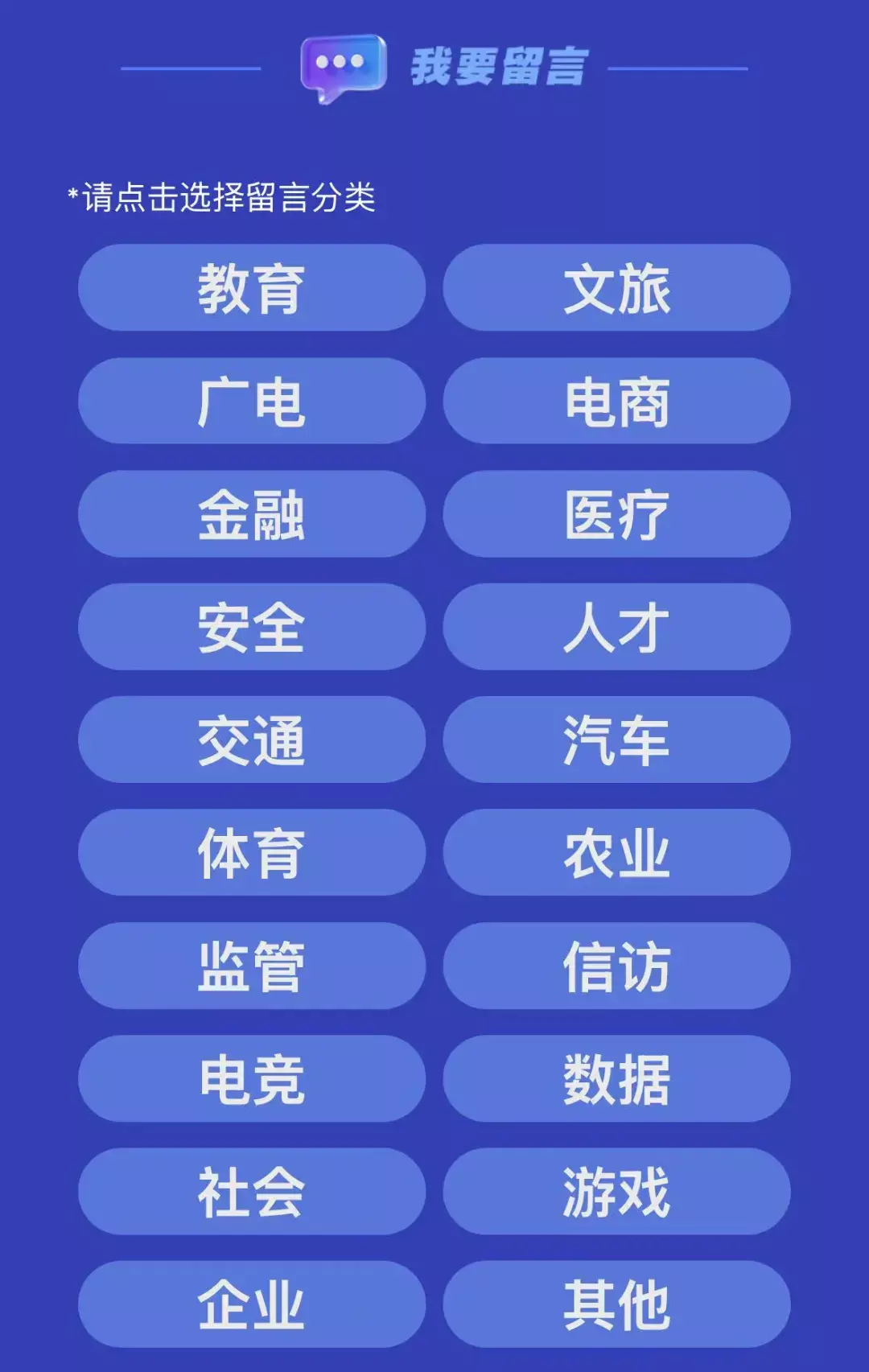Choose the 文旅 category
This screenshot has width=869, height=1372.
[x=616, y=288]
